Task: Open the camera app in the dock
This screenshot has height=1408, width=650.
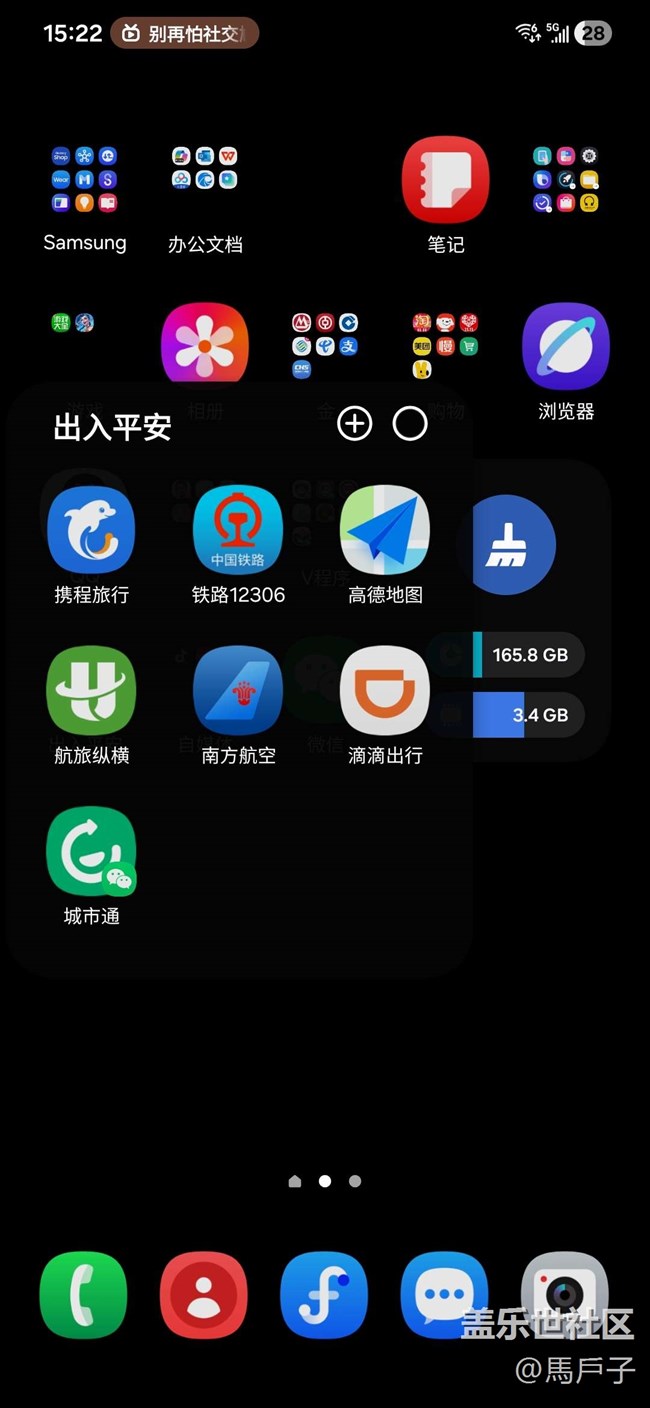Action: click(x=565, y=1295)
